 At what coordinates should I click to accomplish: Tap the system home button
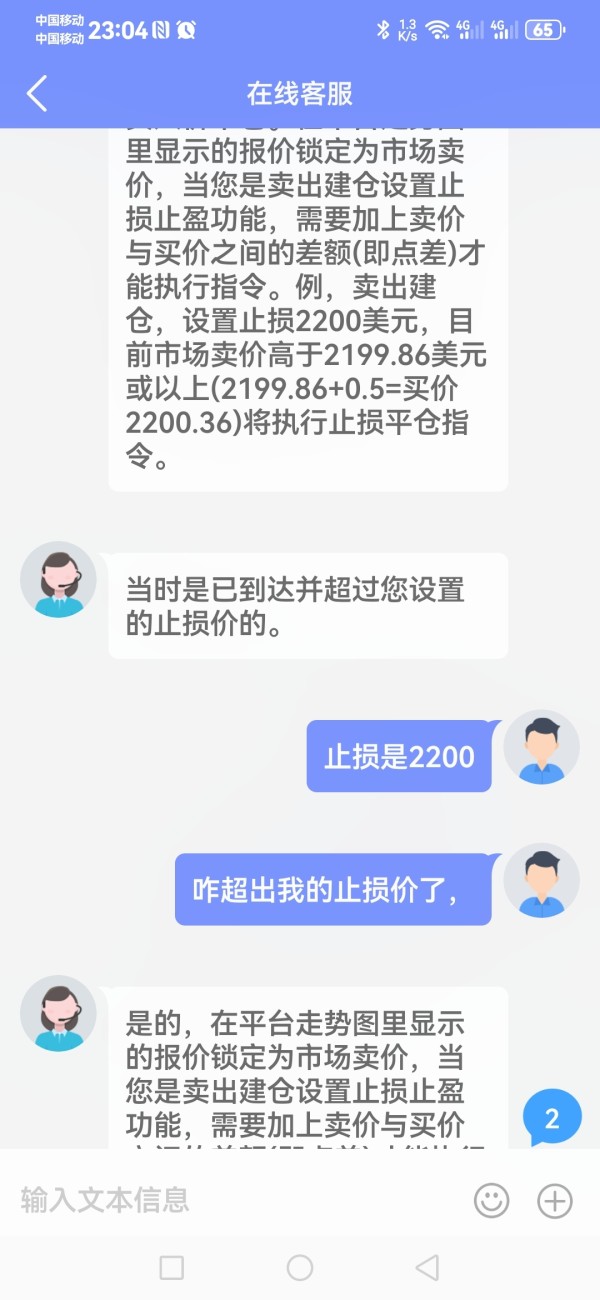[300, 1268]
